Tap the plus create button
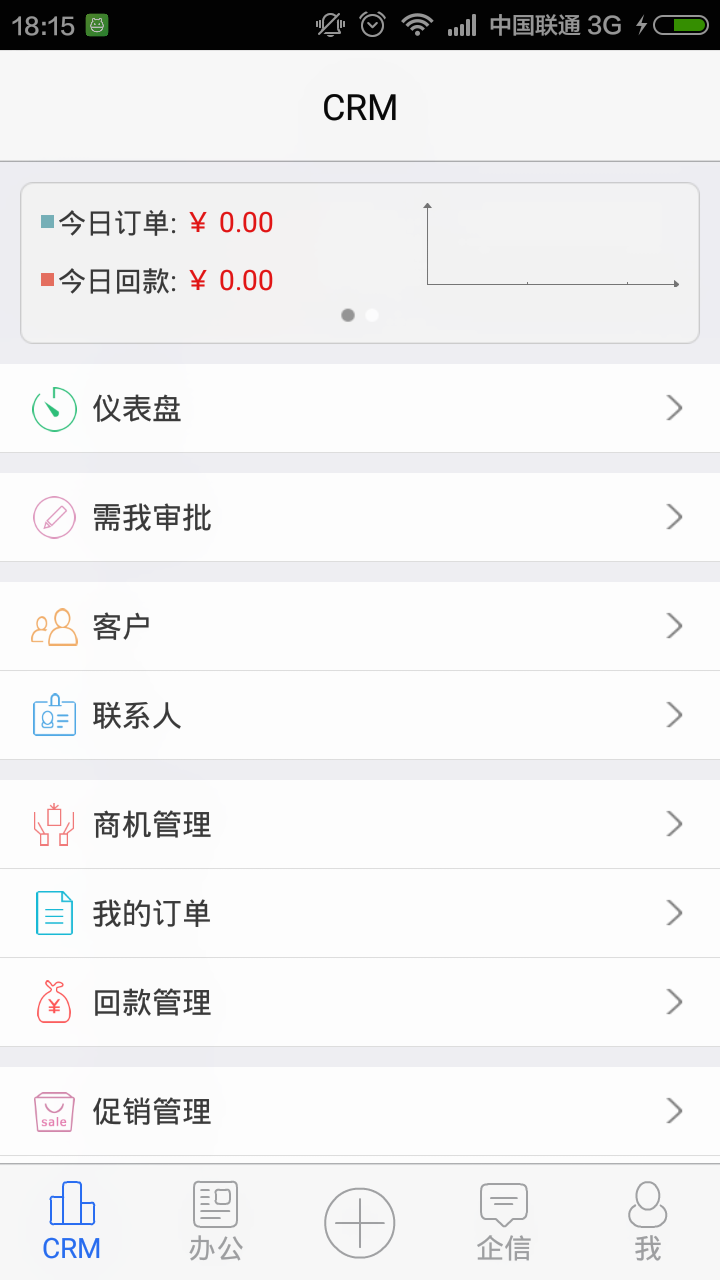The height and width of the screenshot is (1280, 720). coord(360,1222)
